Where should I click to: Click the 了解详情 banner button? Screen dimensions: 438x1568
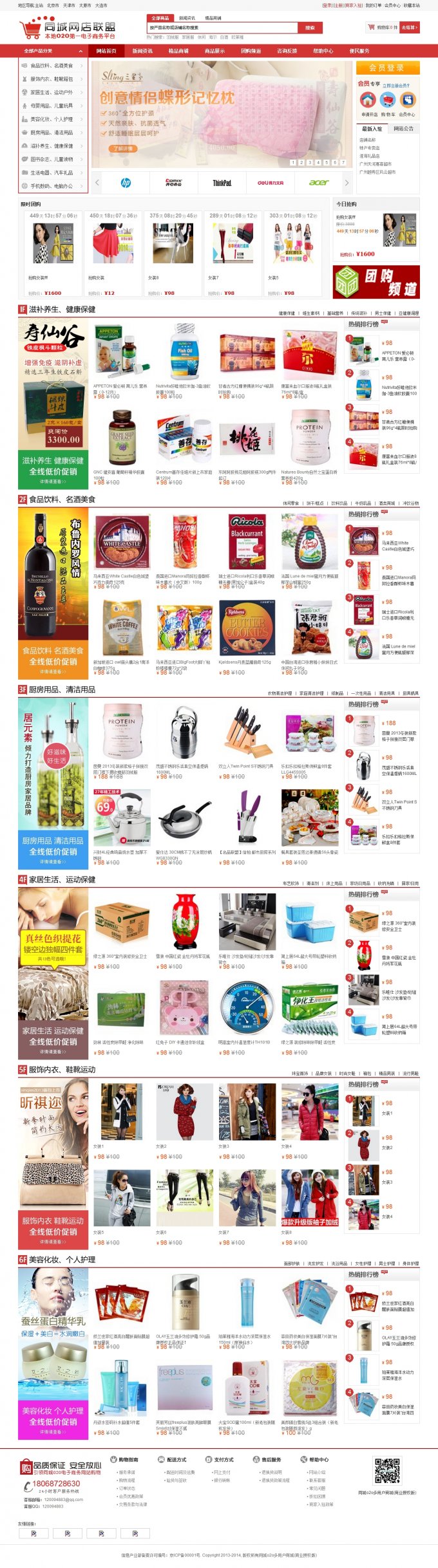coord(122,149)
